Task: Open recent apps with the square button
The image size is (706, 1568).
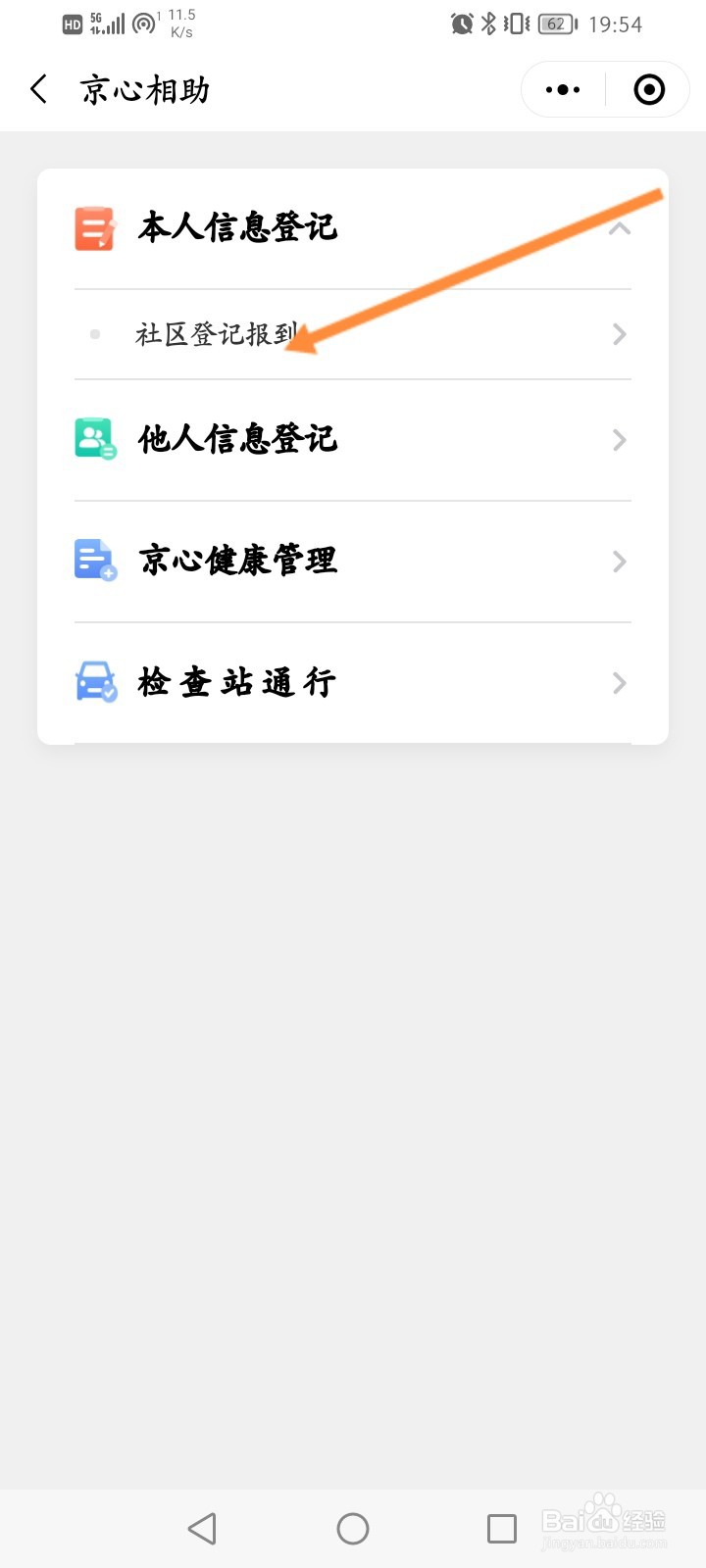Action: 502,1529
